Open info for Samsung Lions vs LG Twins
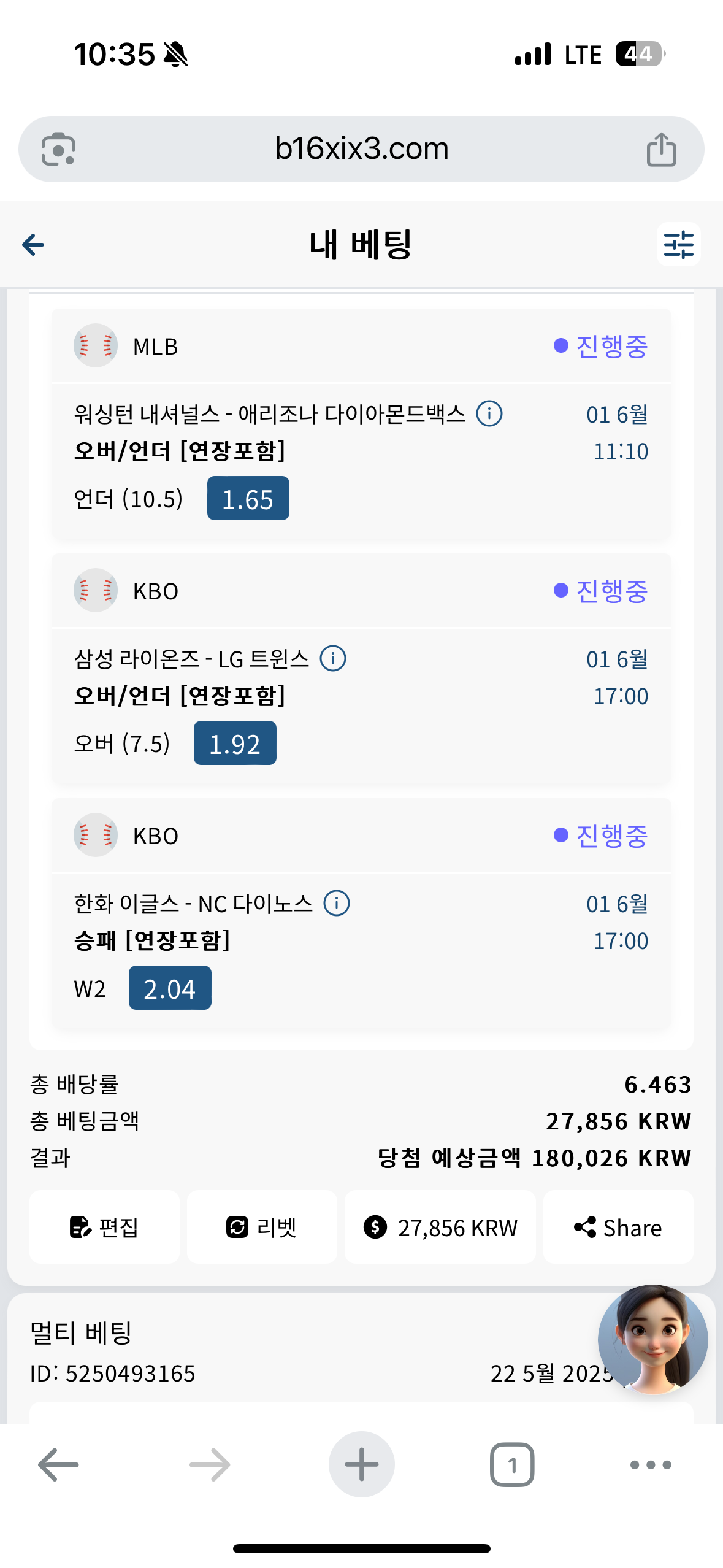The height and width of the screenshot is (1568, 723). pos(333,658)
